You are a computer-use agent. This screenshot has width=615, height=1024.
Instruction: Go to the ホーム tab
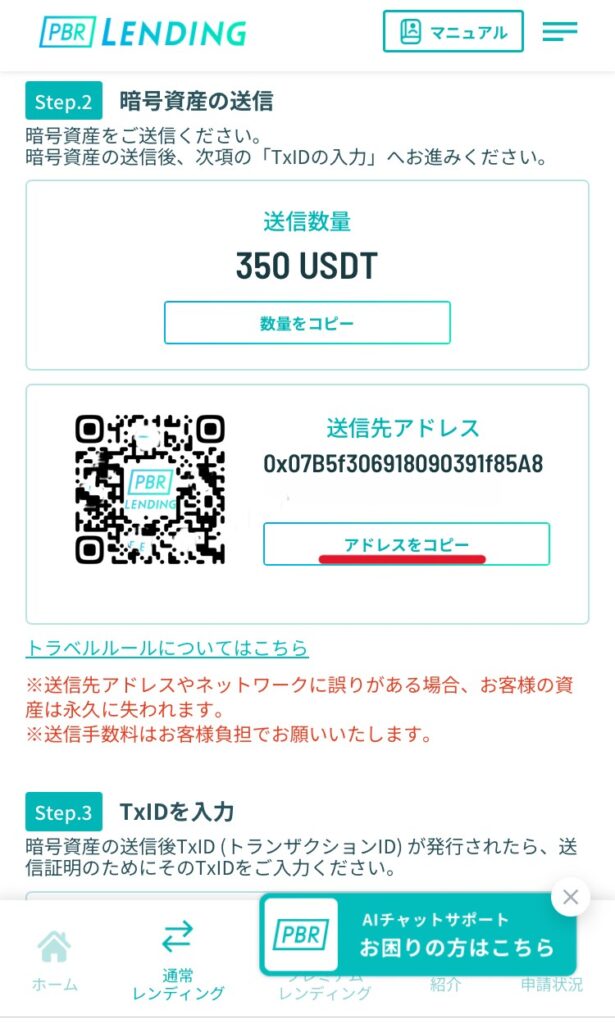(54, 960)
